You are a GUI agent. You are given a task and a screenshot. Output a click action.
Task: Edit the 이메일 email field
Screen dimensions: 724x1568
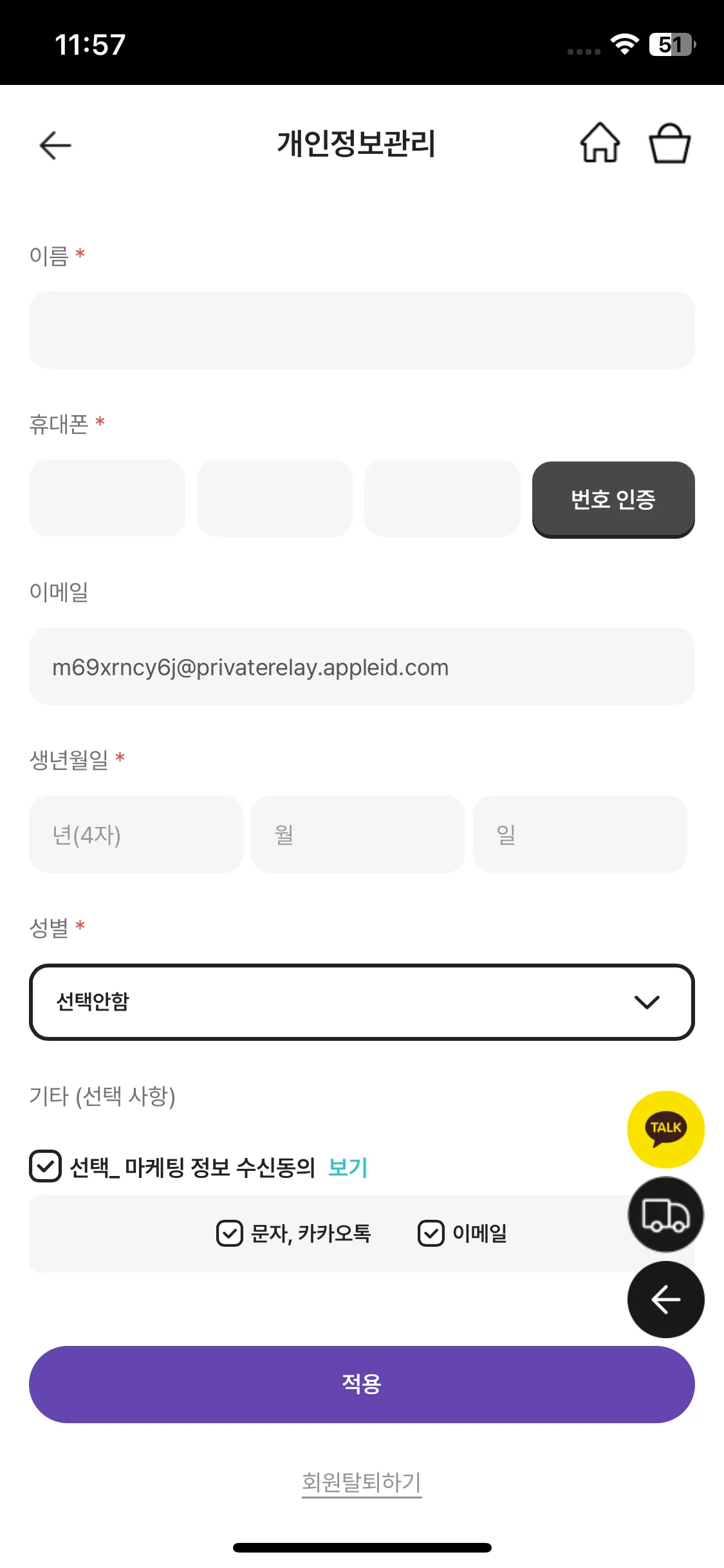tap(362, 667)
